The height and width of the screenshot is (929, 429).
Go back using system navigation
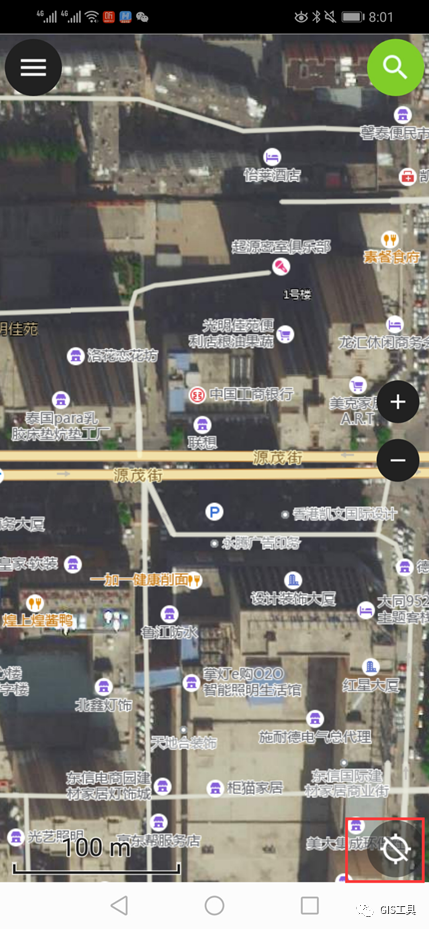coord(119,905)
